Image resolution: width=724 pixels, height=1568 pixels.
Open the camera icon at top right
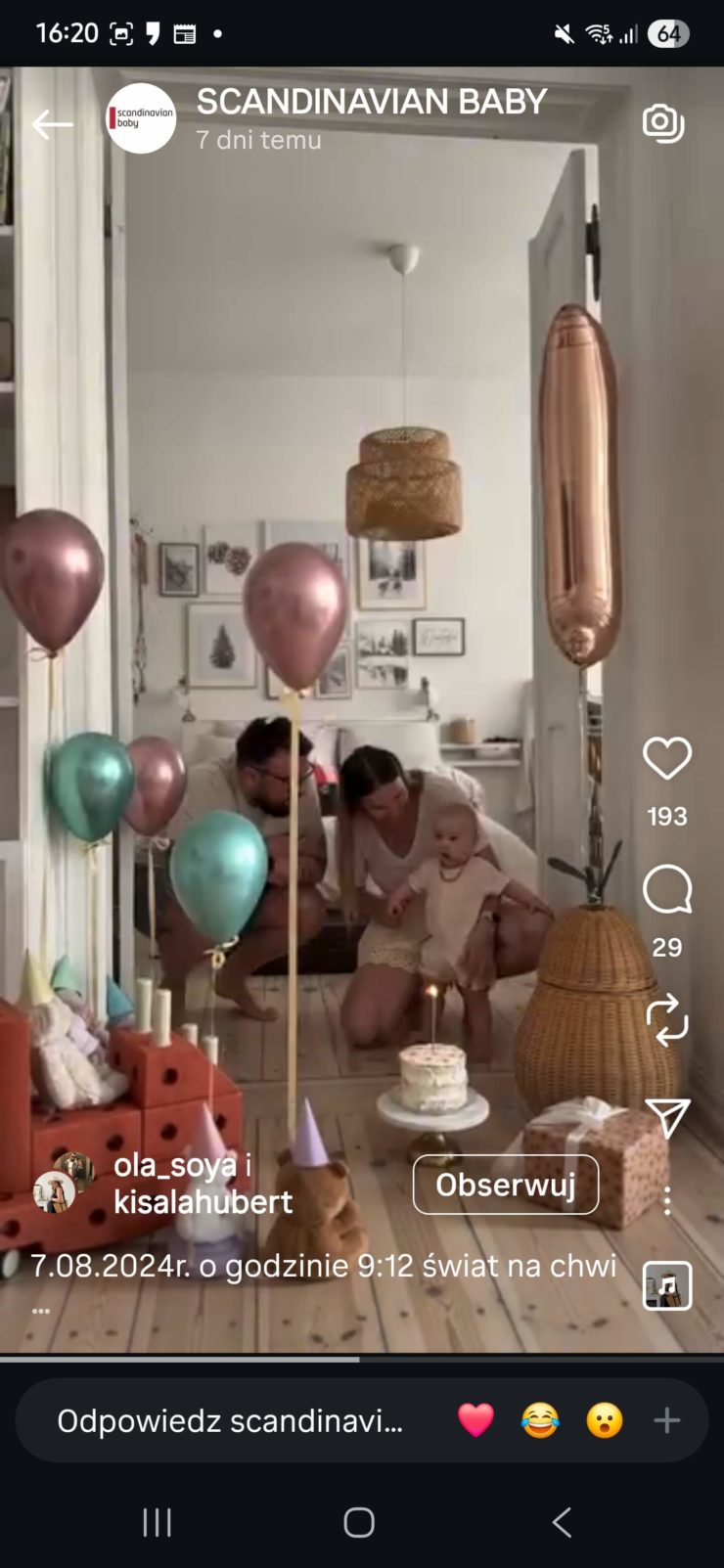click(x=663, y=123)
